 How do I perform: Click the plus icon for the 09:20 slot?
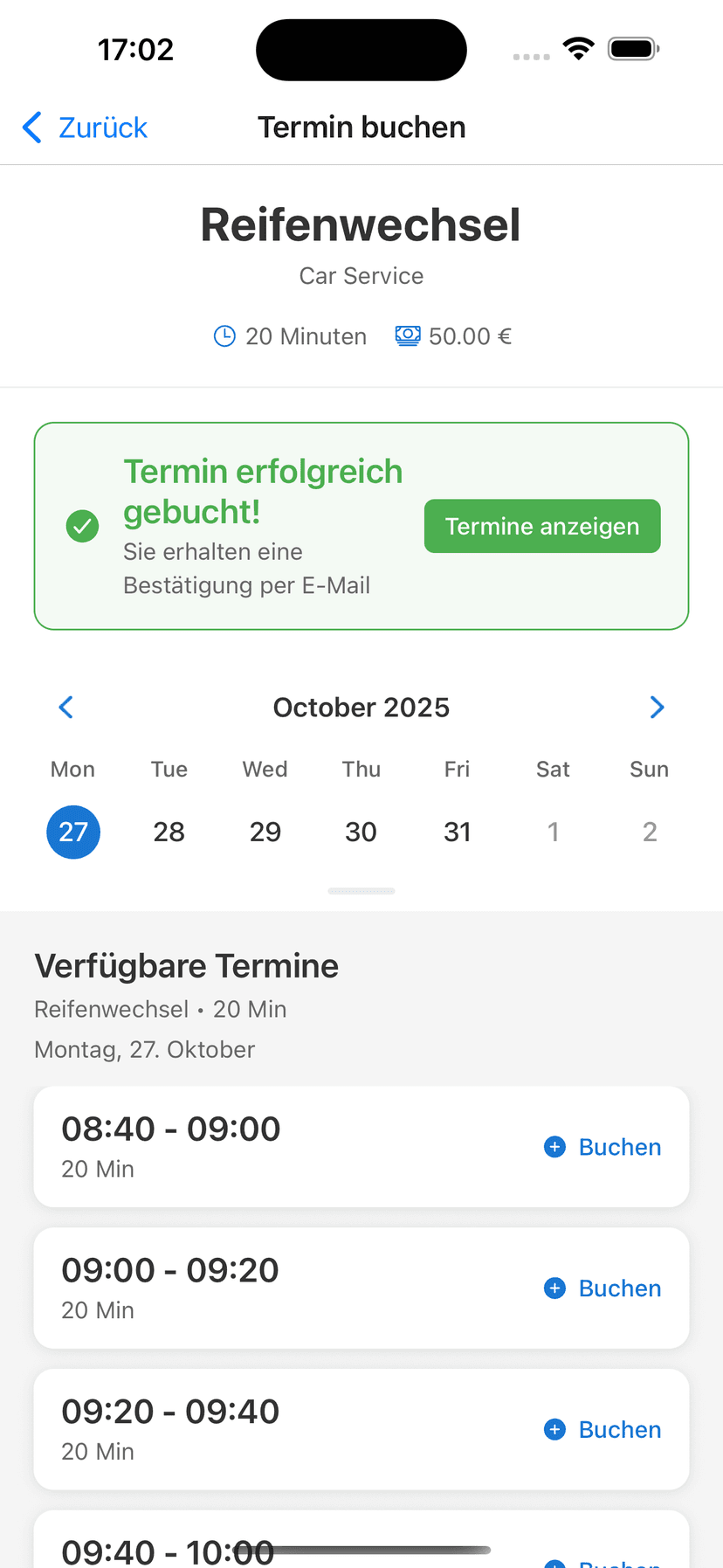(555, 1429)
